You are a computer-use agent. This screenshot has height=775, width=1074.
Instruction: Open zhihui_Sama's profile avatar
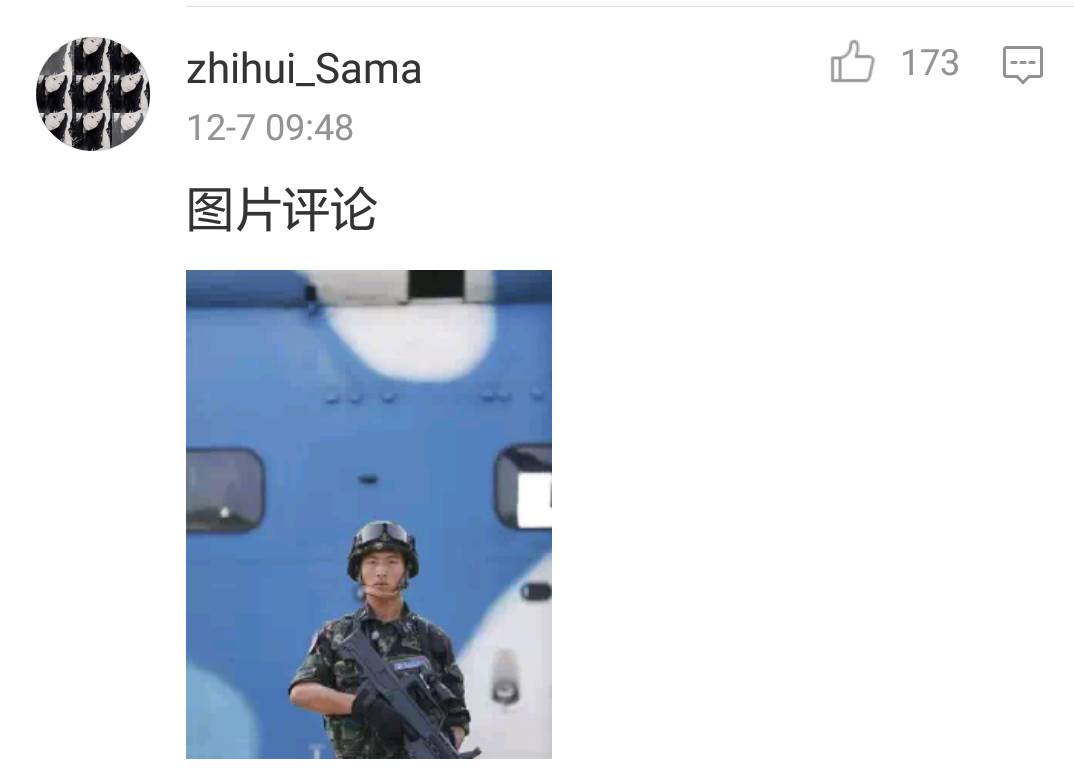(x=93, y=94)
